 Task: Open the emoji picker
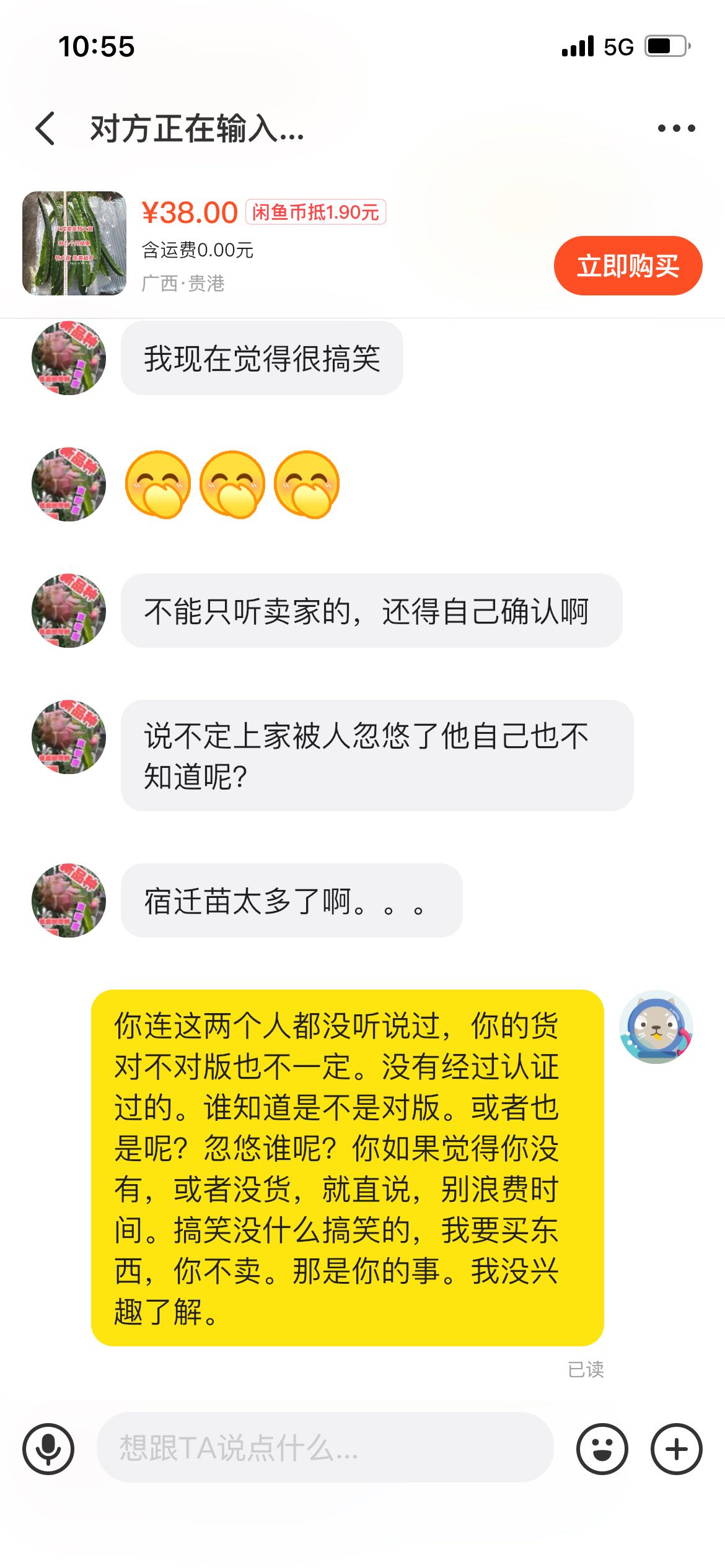pos(602,1449)
